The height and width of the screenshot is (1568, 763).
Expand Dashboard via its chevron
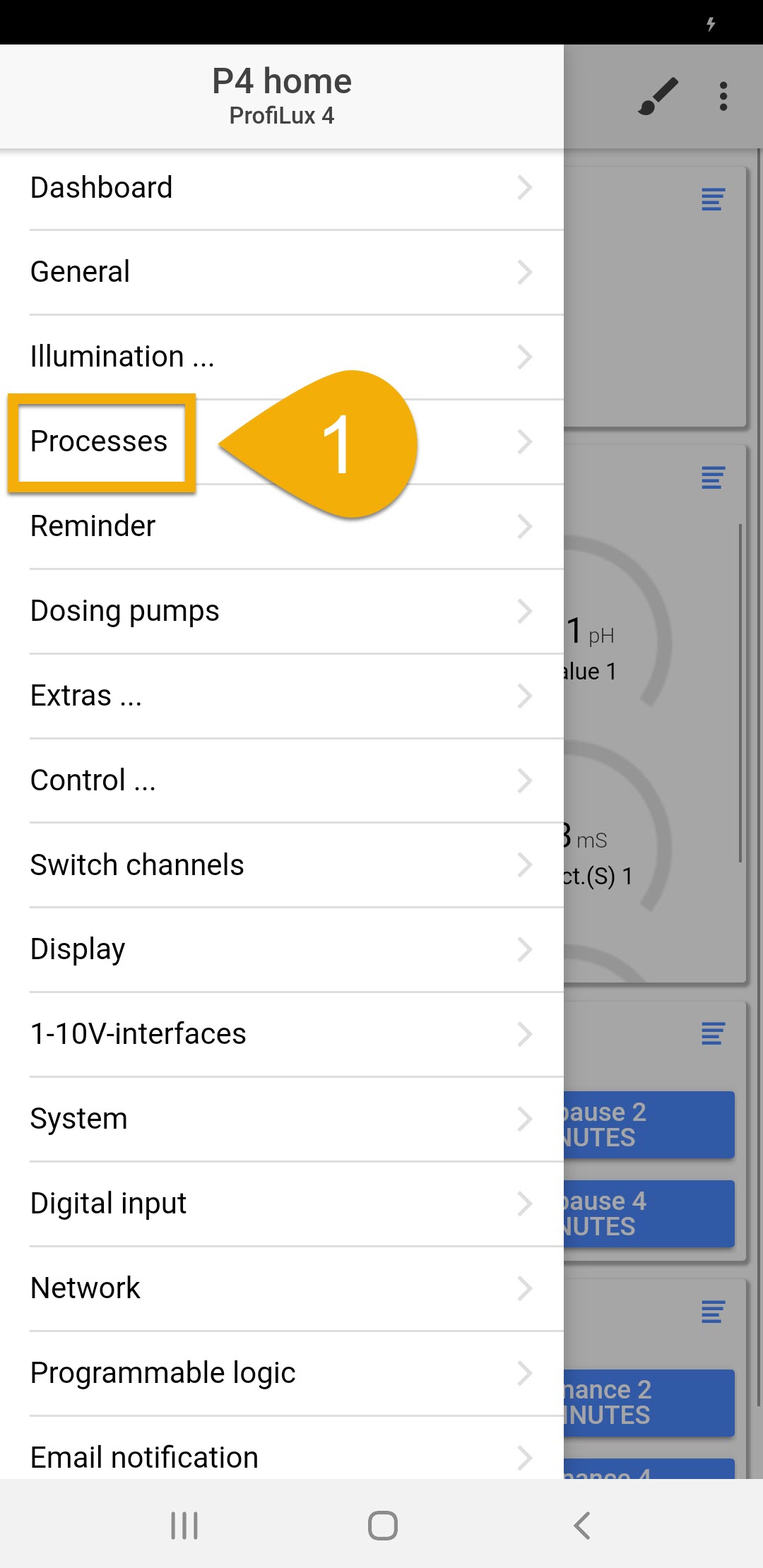coord(526,188)
